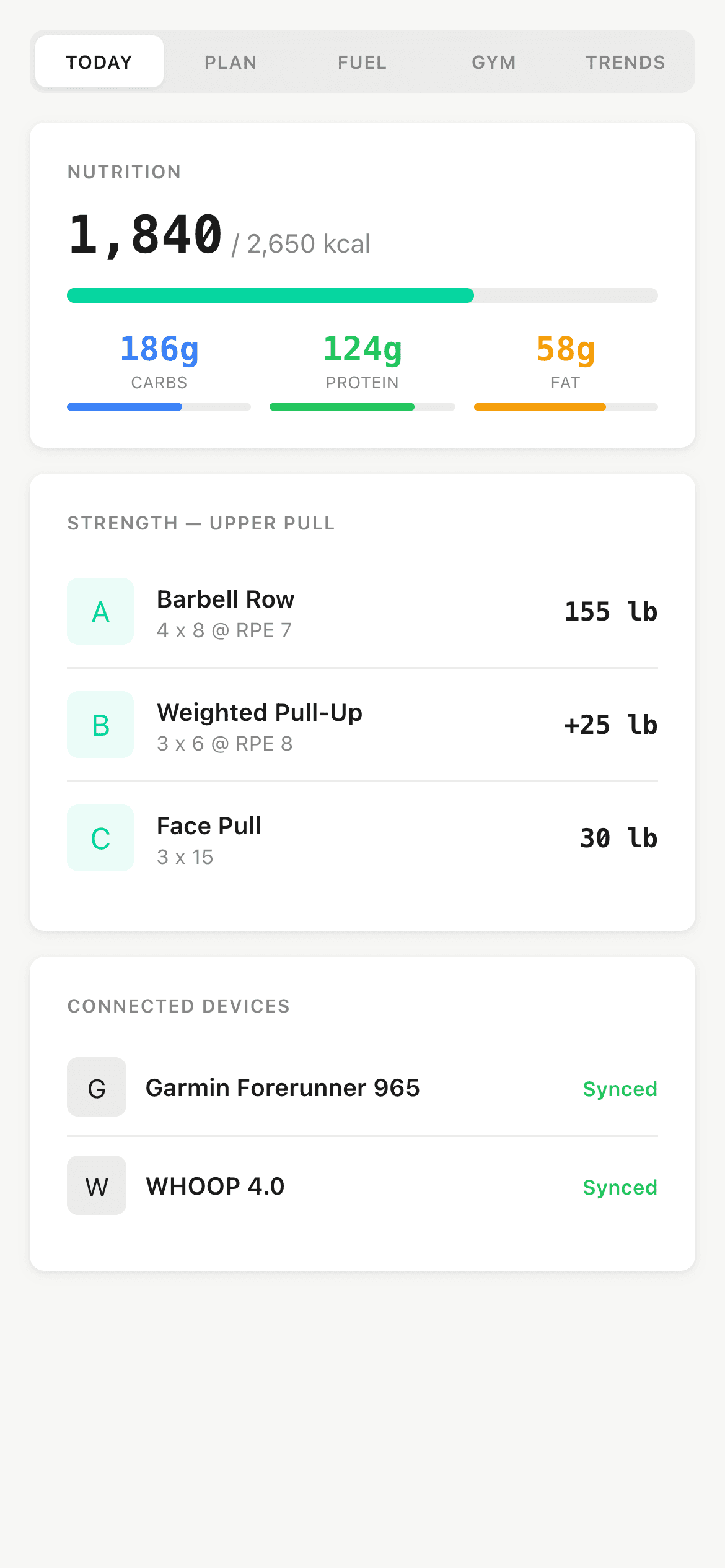The height and width of the screenshot is (1568, 725).
Task: Switch to the FUEL tab
Action: click(x=362, y=61)
